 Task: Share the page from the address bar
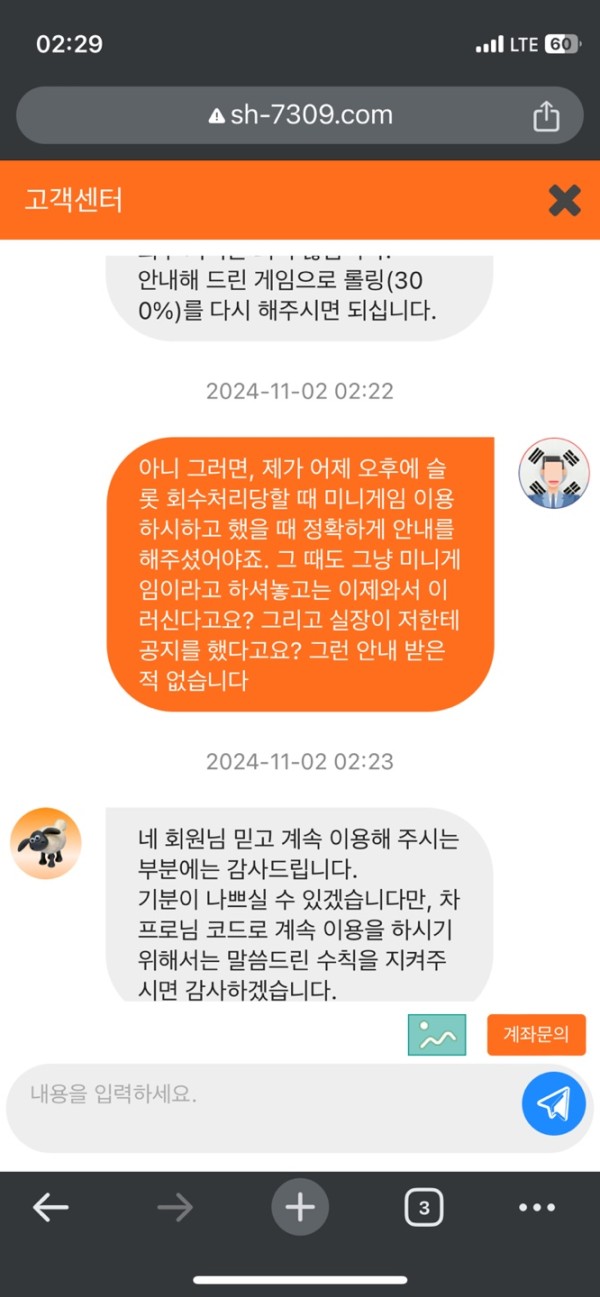(x=546, y=116)
